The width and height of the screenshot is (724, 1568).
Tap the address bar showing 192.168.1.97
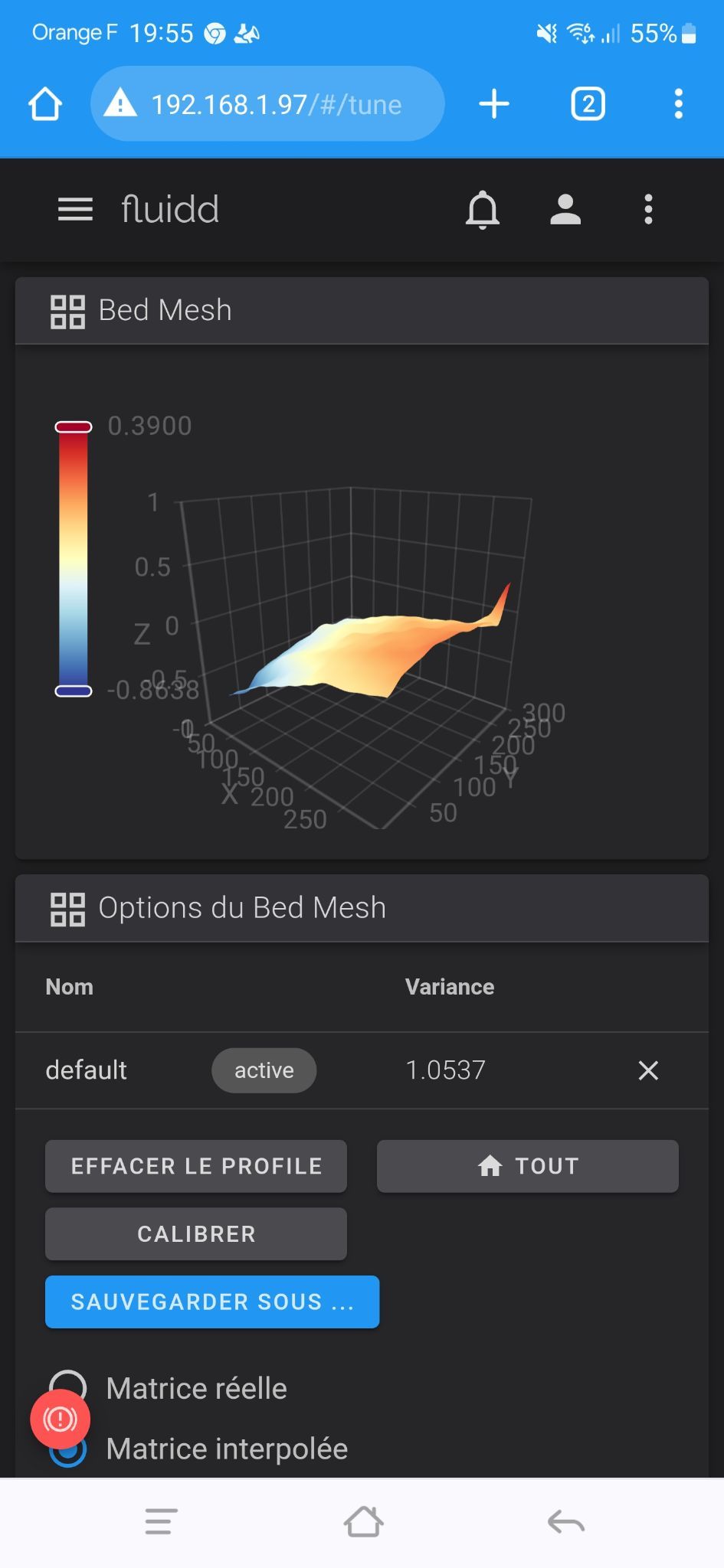[267, 104]
